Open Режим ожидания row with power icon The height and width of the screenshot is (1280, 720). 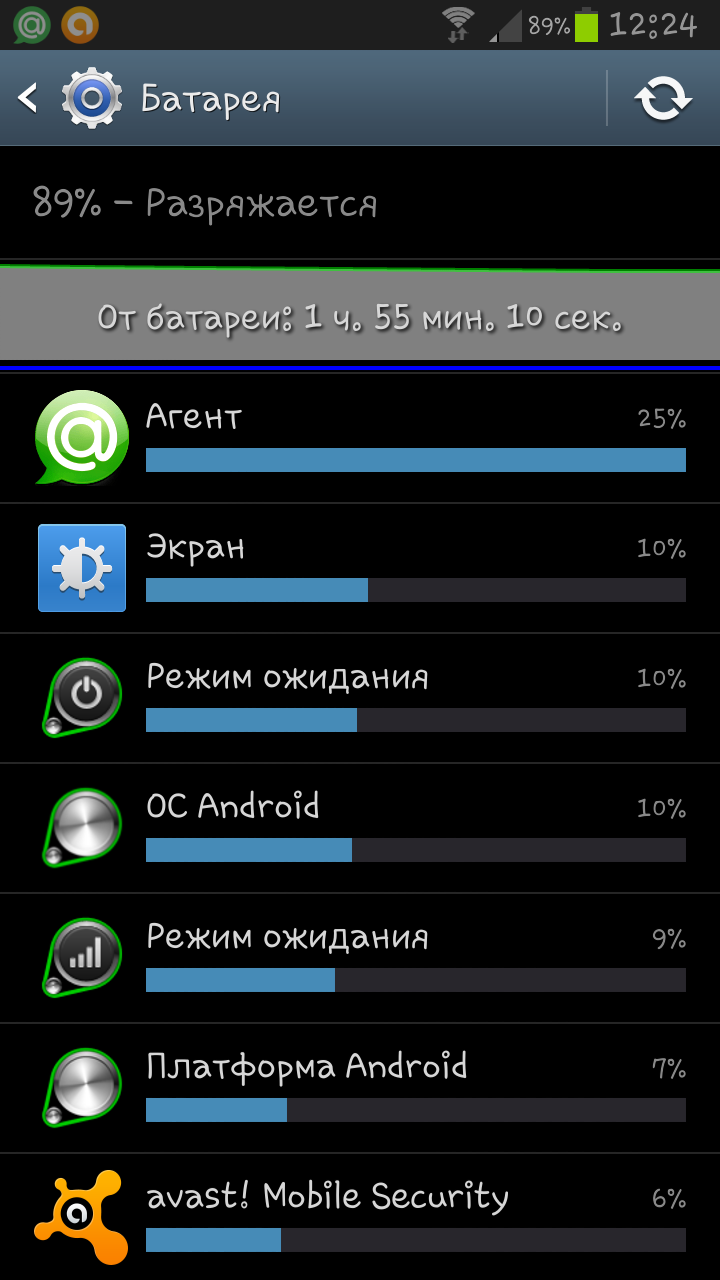click(360, 698)
